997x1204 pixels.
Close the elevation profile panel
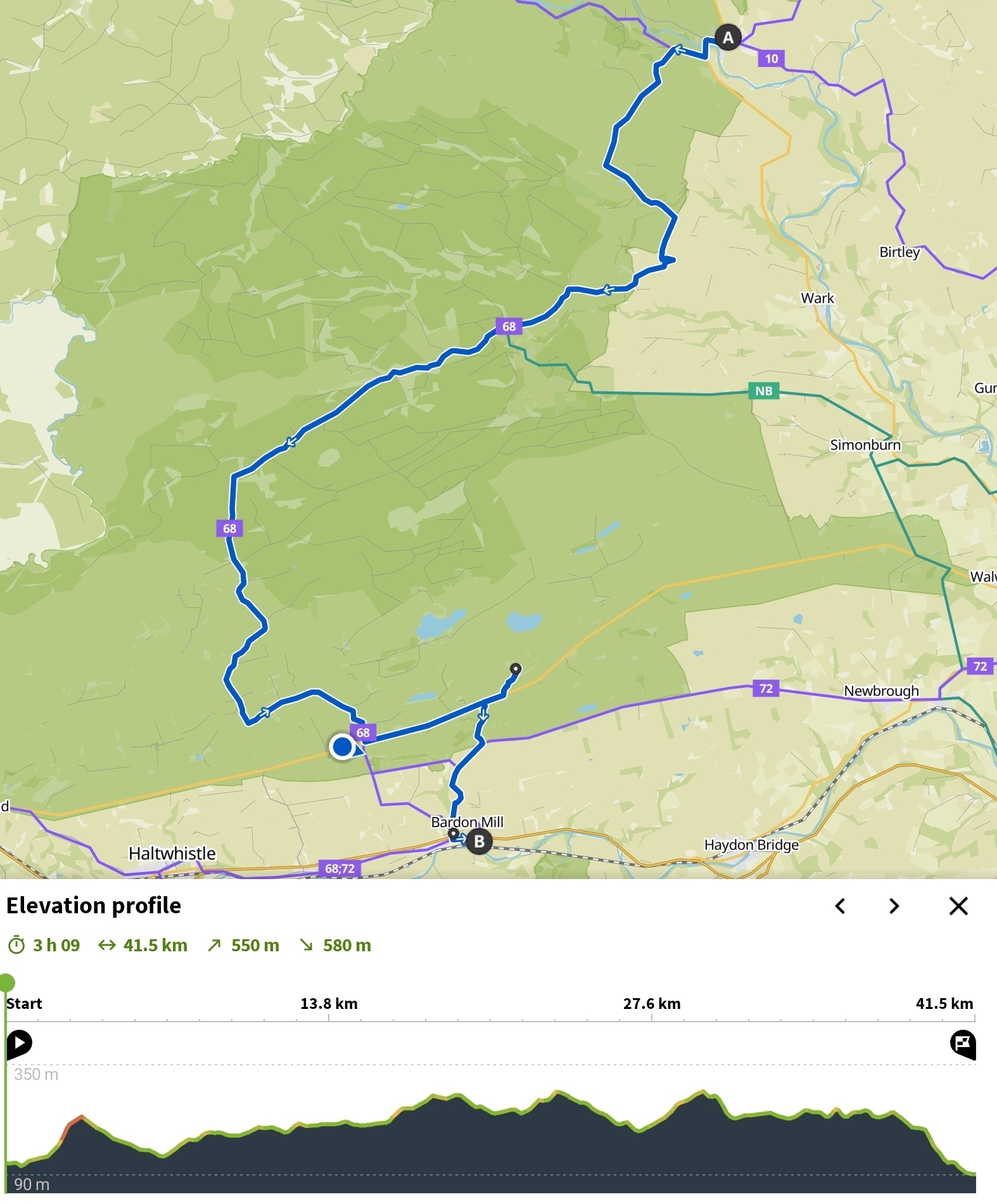958,906
